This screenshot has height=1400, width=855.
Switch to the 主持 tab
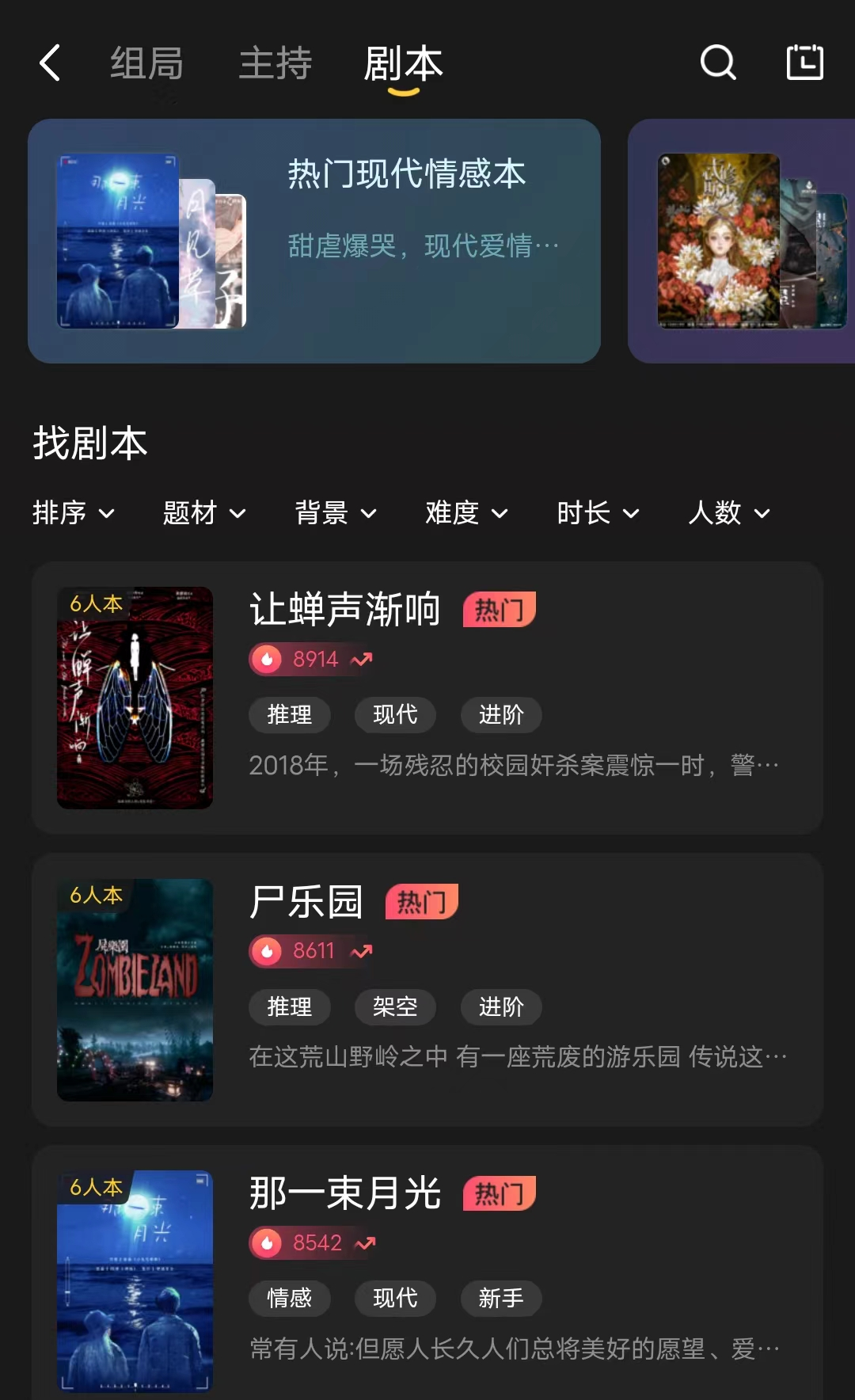click(x=275, y=63)
